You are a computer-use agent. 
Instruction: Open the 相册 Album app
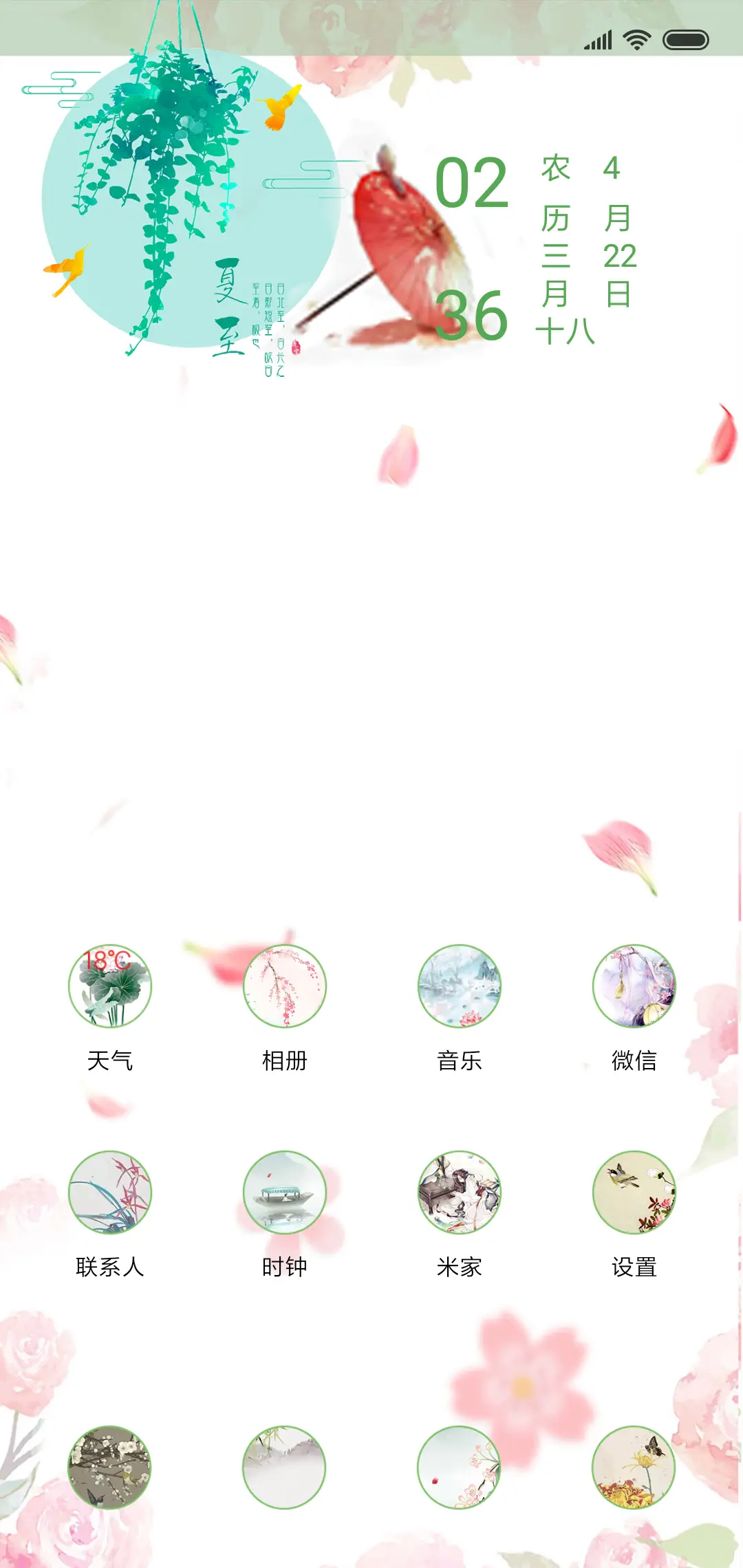[x=285, y=987]
